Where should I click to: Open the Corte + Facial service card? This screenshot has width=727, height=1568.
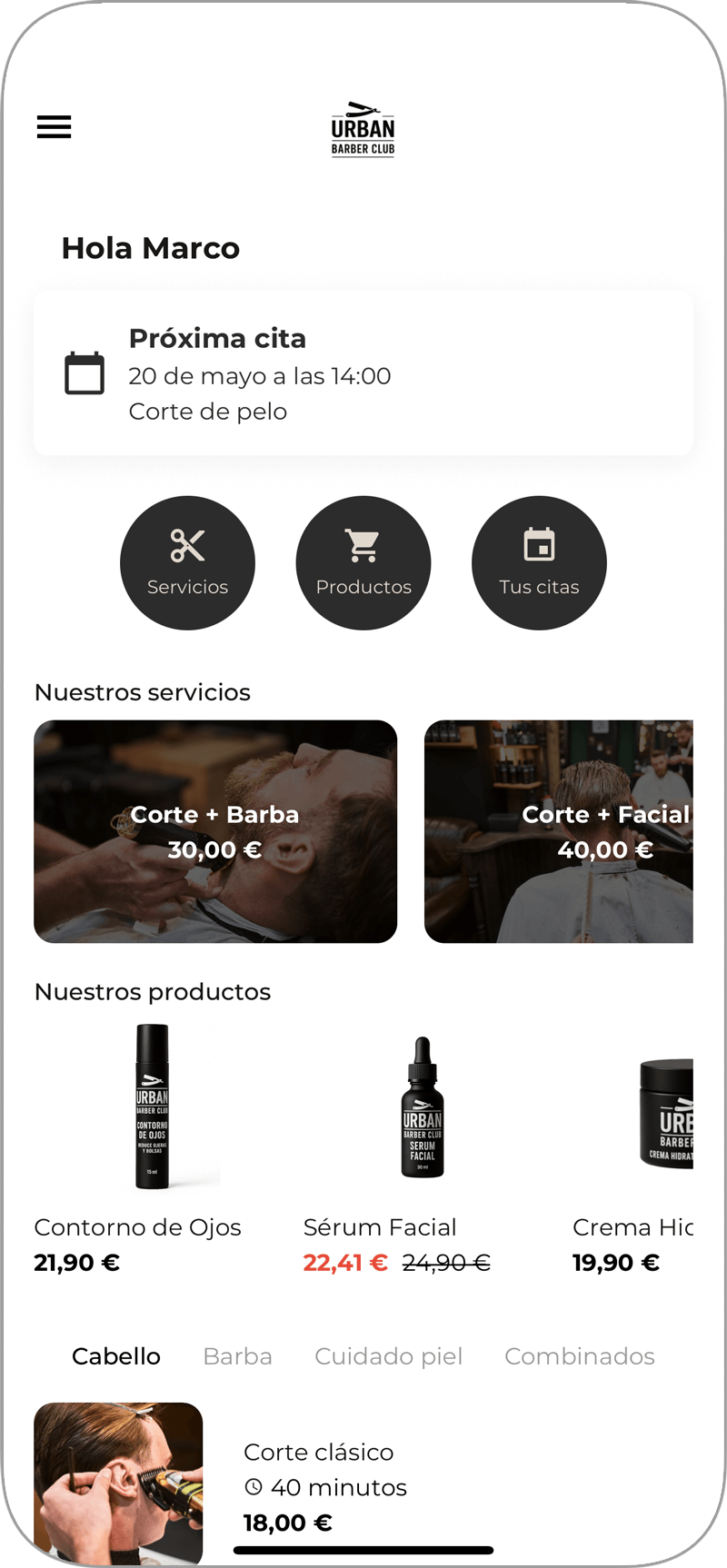[559, 831]
